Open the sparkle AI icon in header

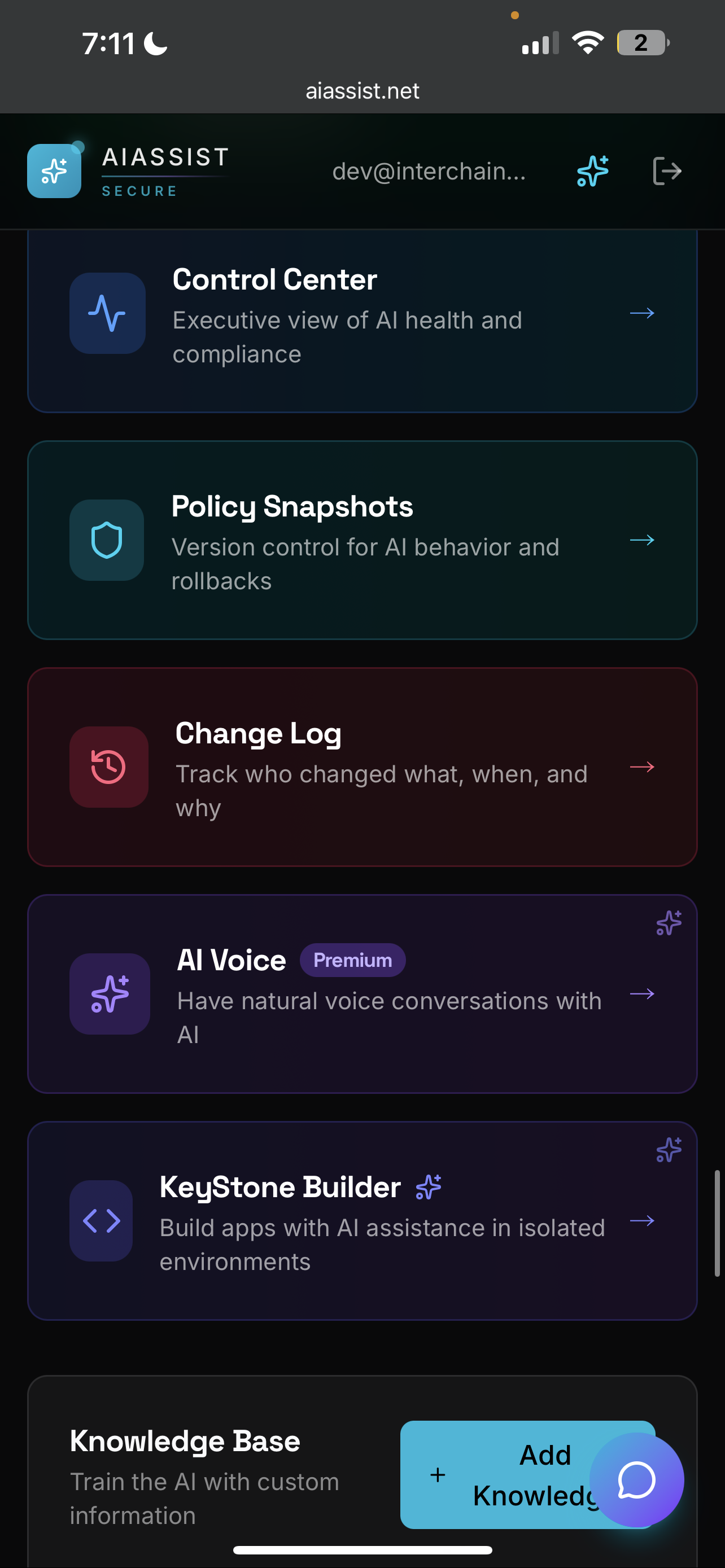pyautogui.click(x=592, y=171)
